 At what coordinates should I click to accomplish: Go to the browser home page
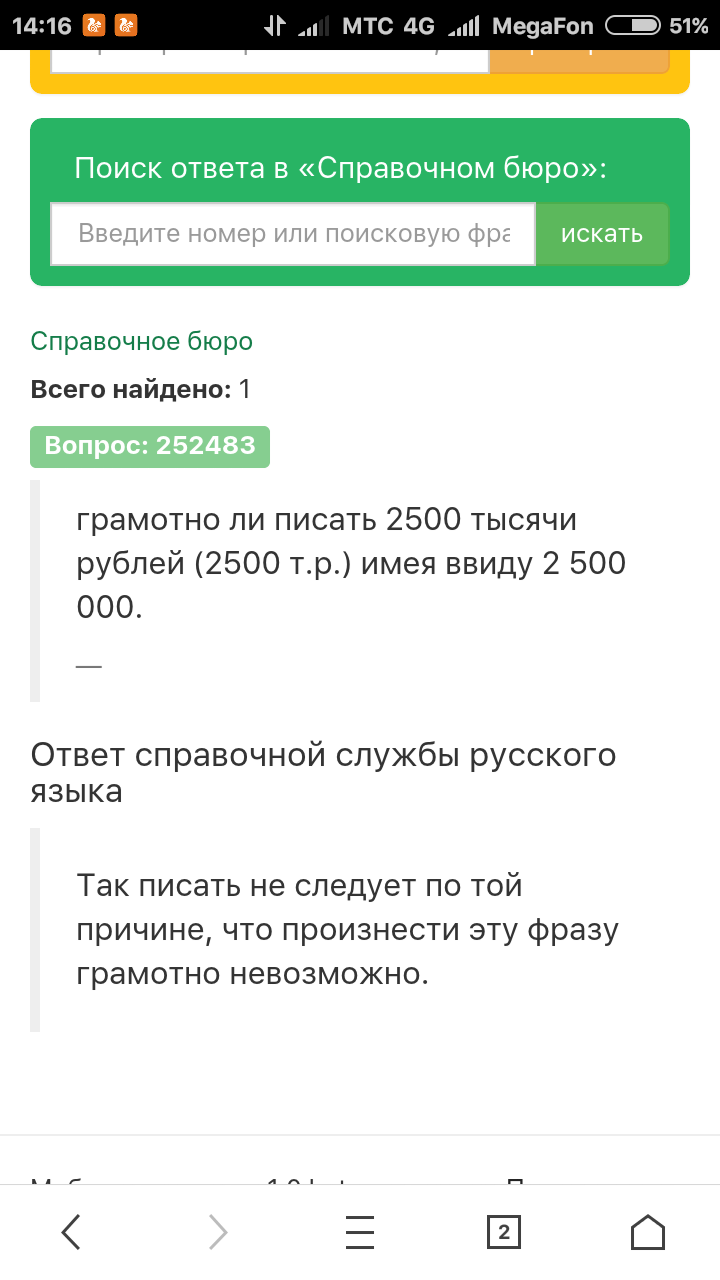[648, 1232]
